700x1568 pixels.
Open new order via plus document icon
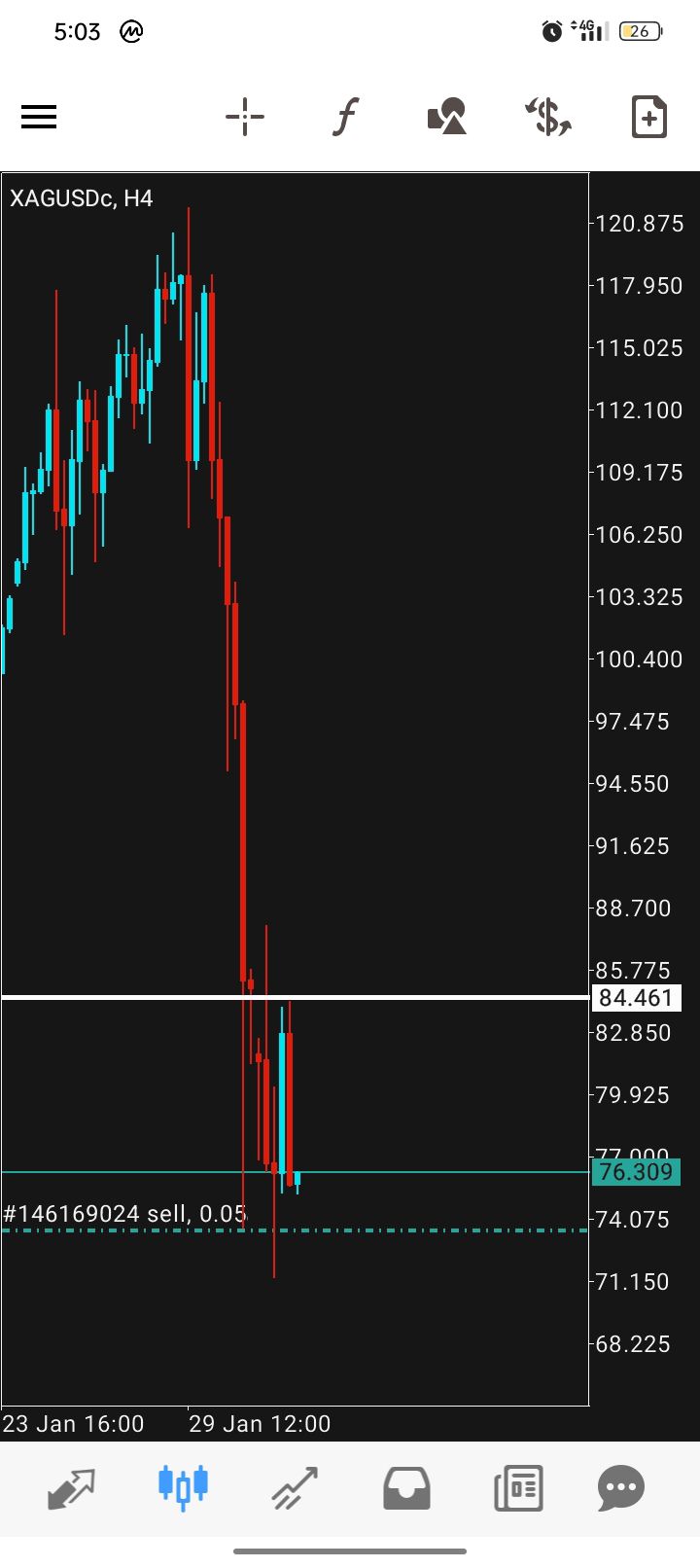tap(648, 118)
